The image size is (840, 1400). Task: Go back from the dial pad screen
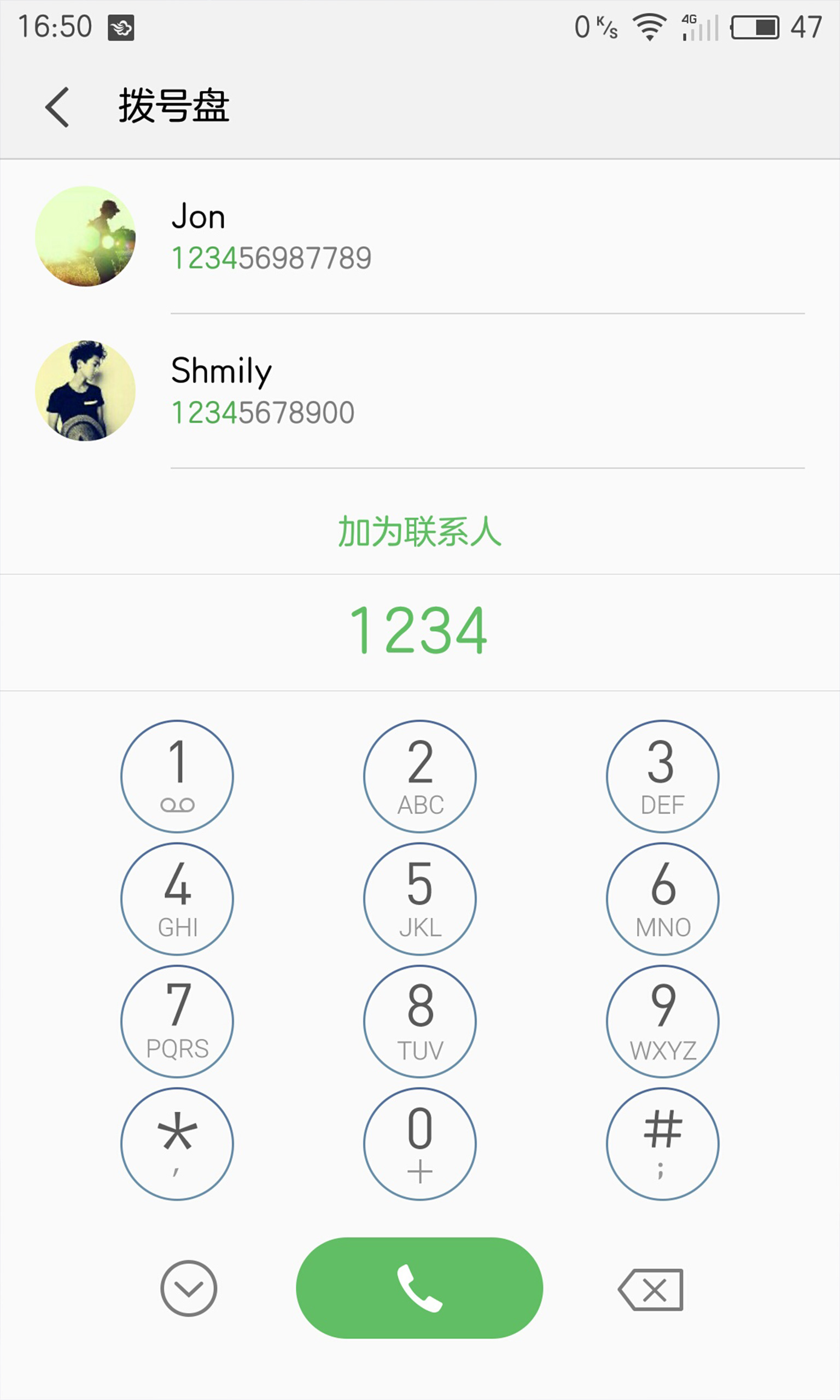[57, 107]
